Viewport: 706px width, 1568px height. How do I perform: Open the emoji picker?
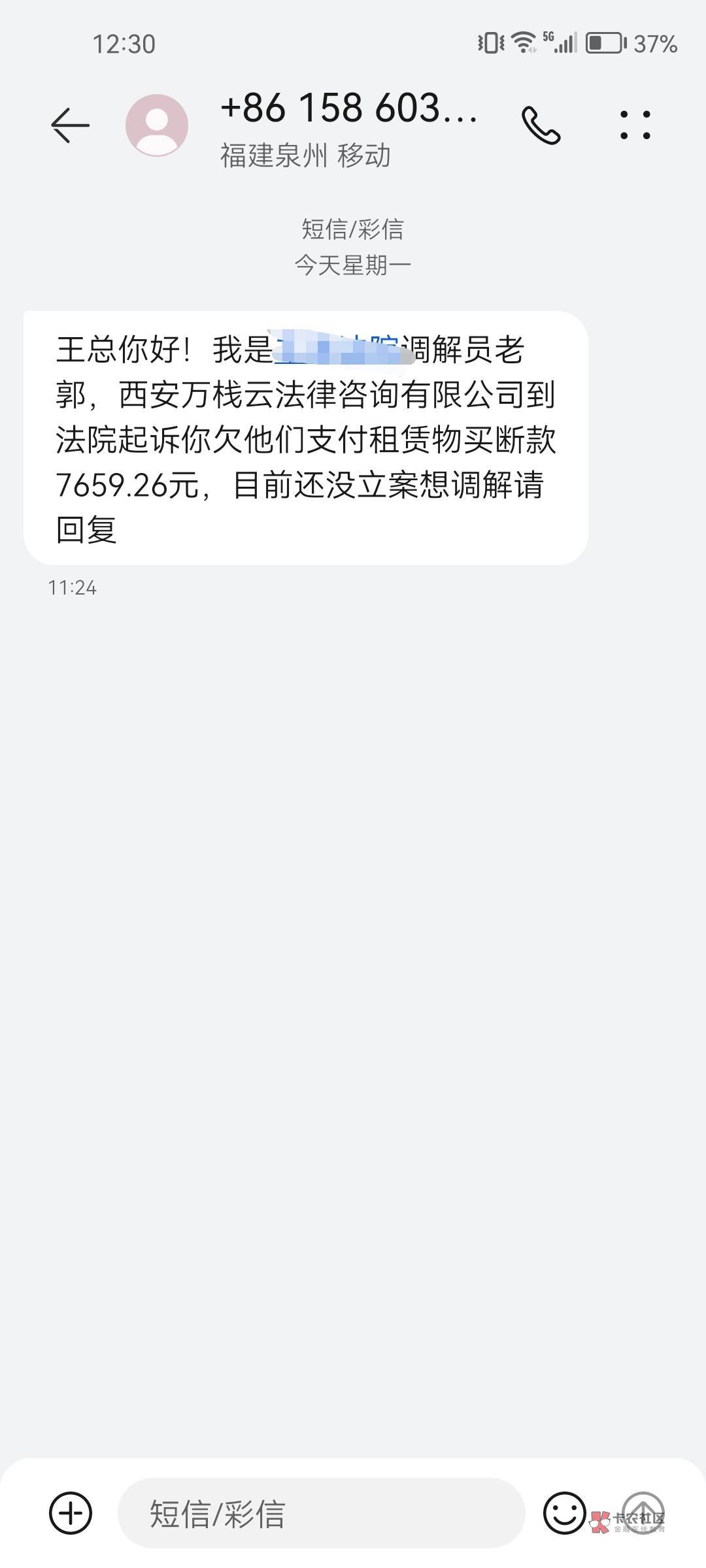pos(564,1513)
